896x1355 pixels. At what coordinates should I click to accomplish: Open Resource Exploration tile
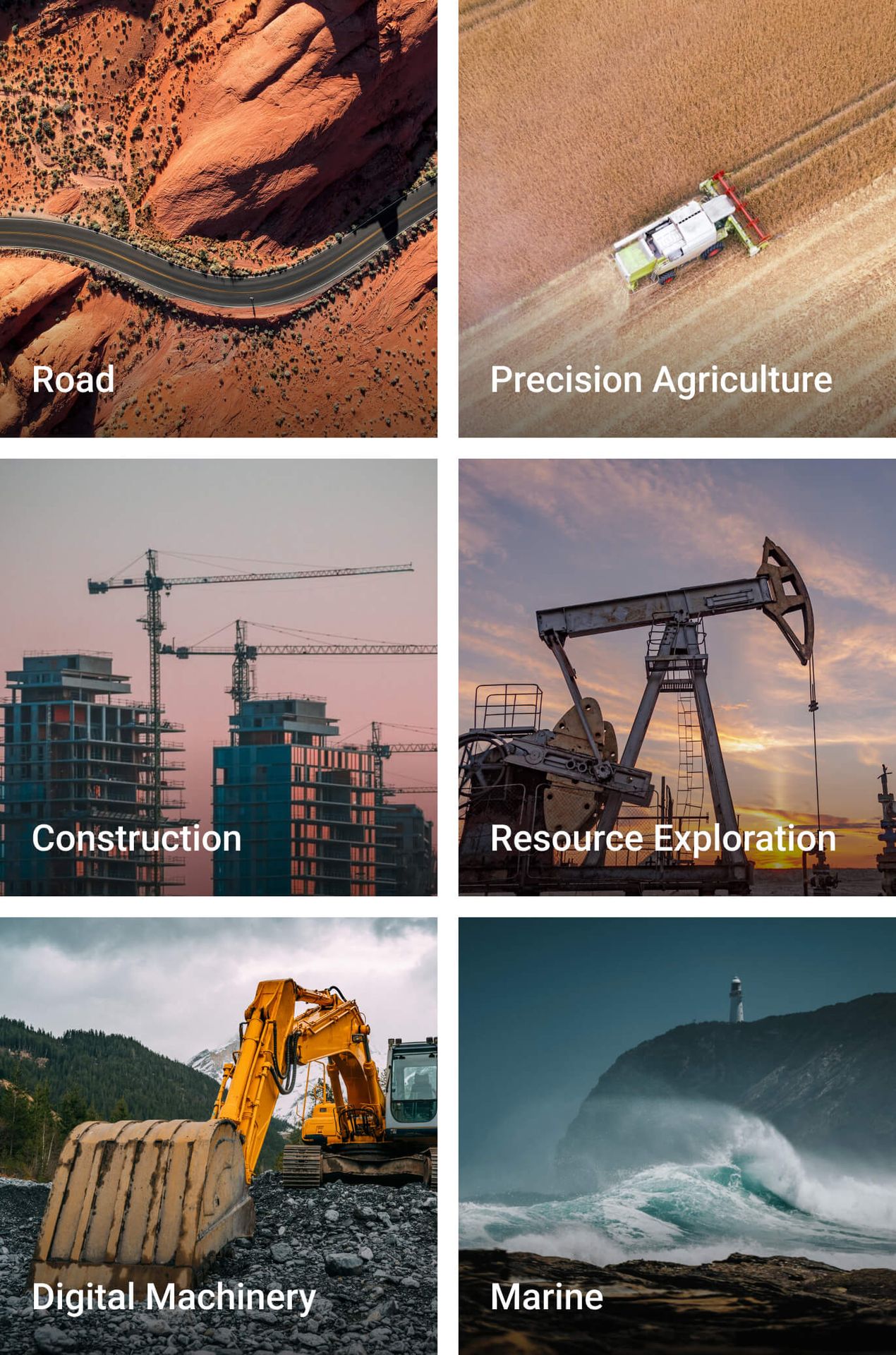[677, 677]
